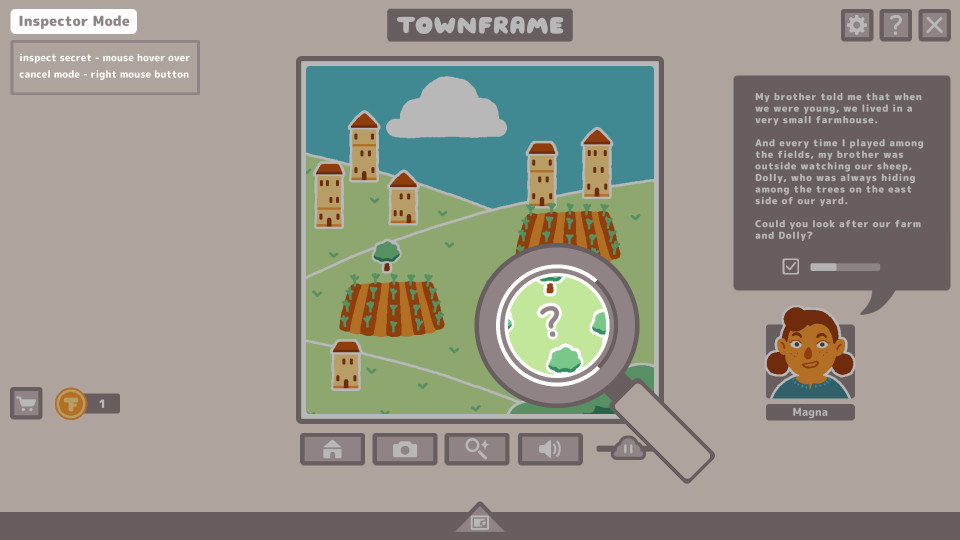Viewport: 960px width, 540px height.
Task: Tap the home button under the frame
Action: 332,449
